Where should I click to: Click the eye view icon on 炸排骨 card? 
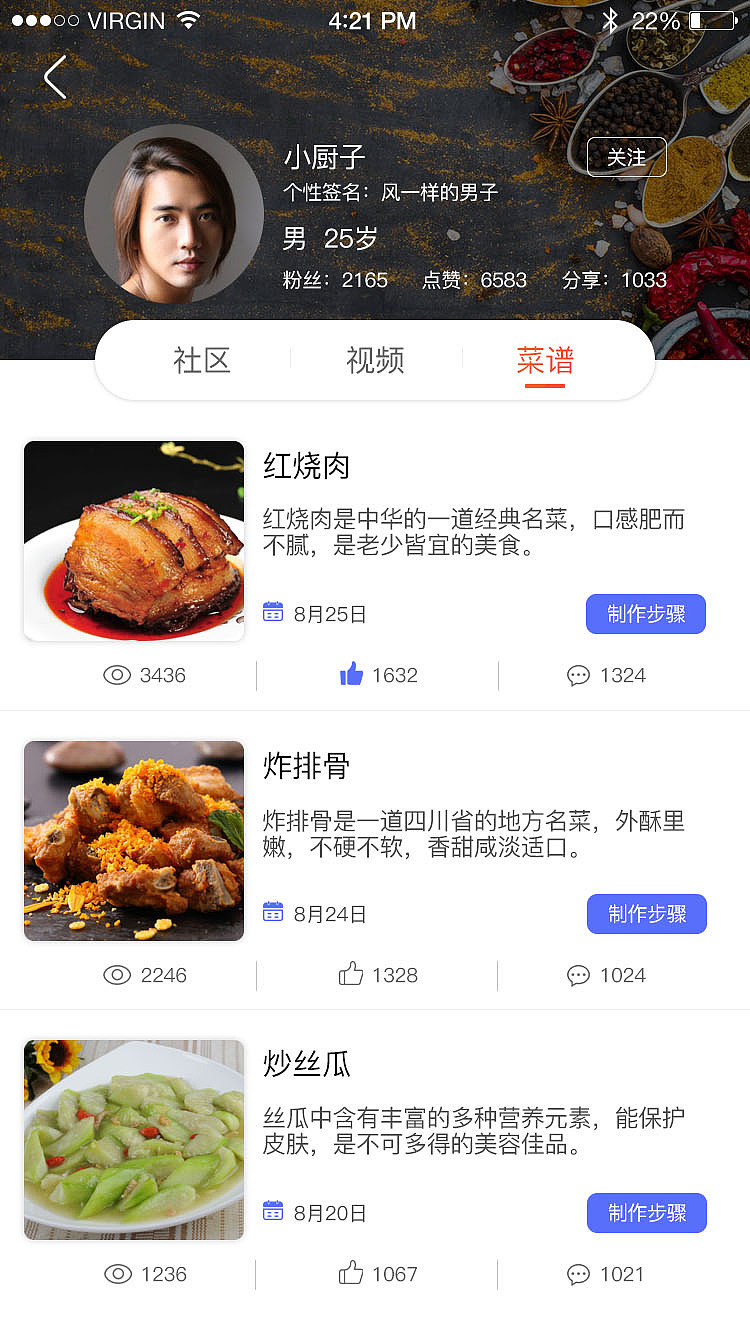(119, 974)
